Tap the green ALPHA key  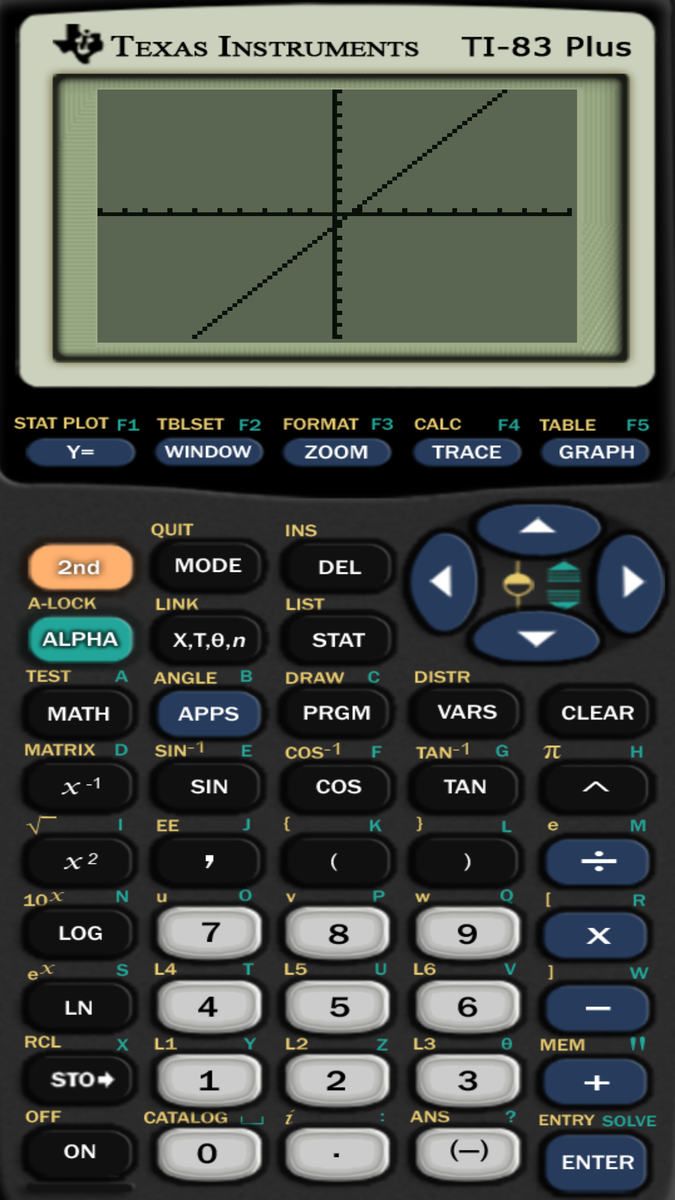coord(80,639)
